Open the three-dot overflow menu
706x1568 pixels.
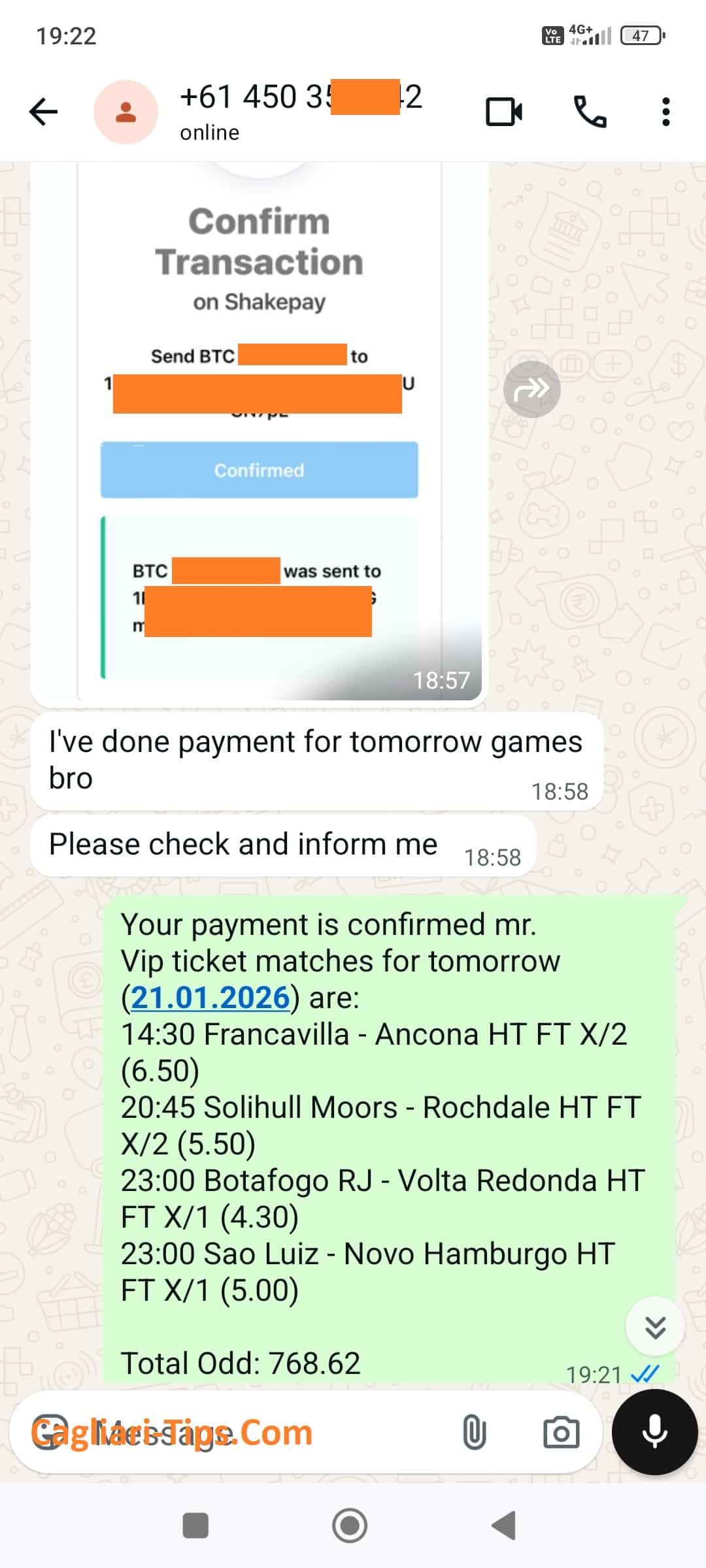click(665, 112)
